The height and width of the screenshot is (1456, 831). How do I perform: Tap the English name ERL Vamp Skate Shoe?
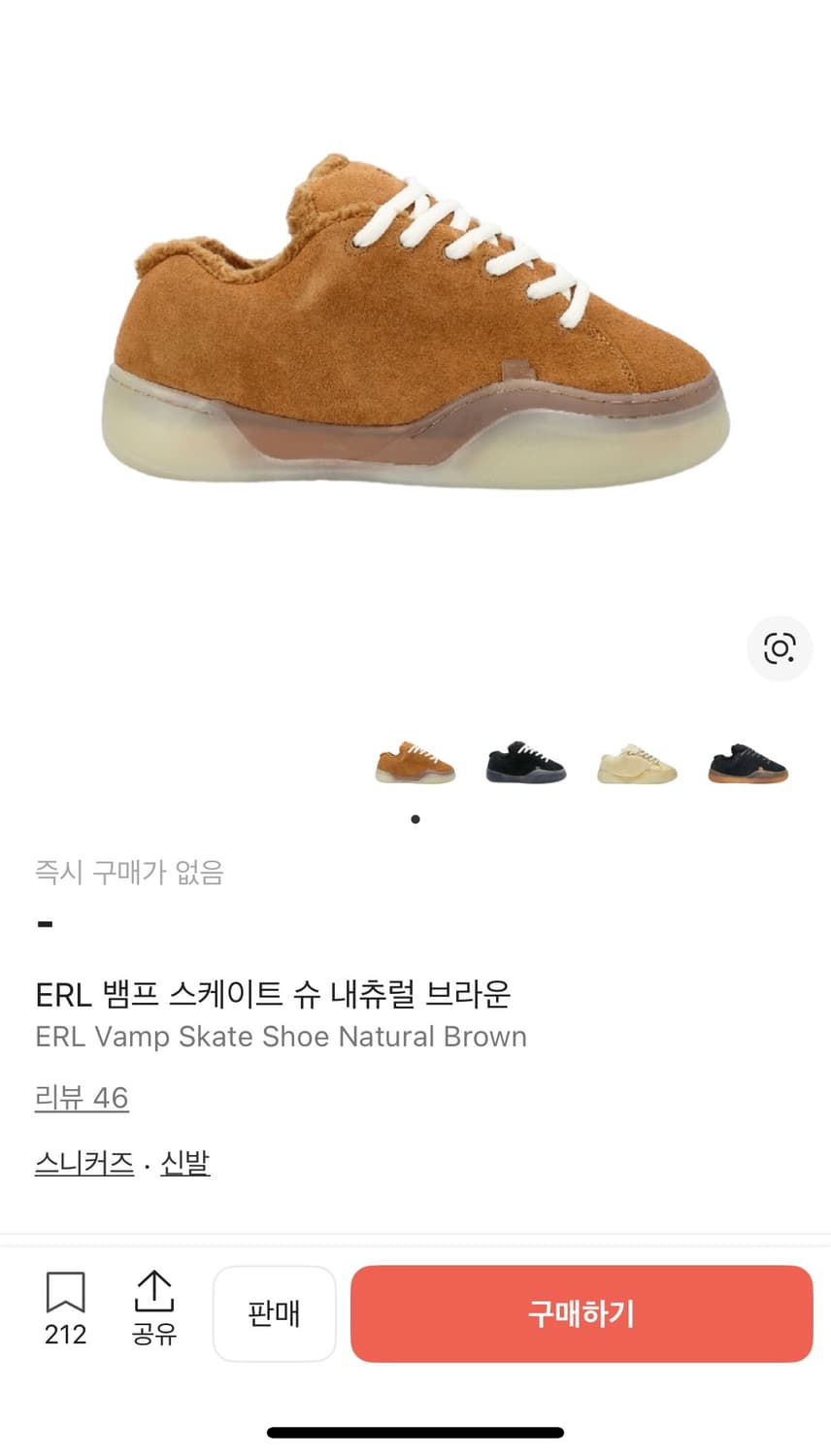tap(281, 1037)
